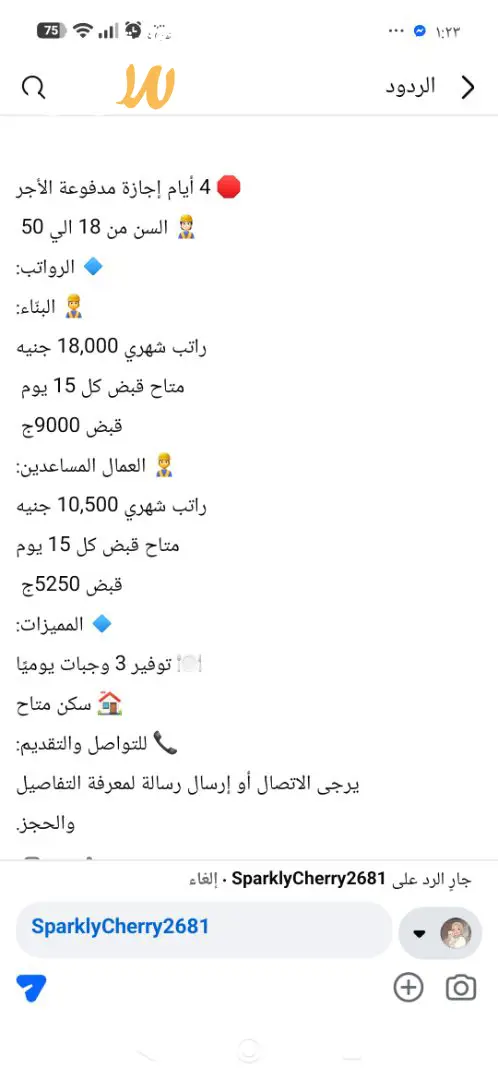The image size is (498, 1080).
Task: Tap the reply text input field
Action: pos(204,930)
